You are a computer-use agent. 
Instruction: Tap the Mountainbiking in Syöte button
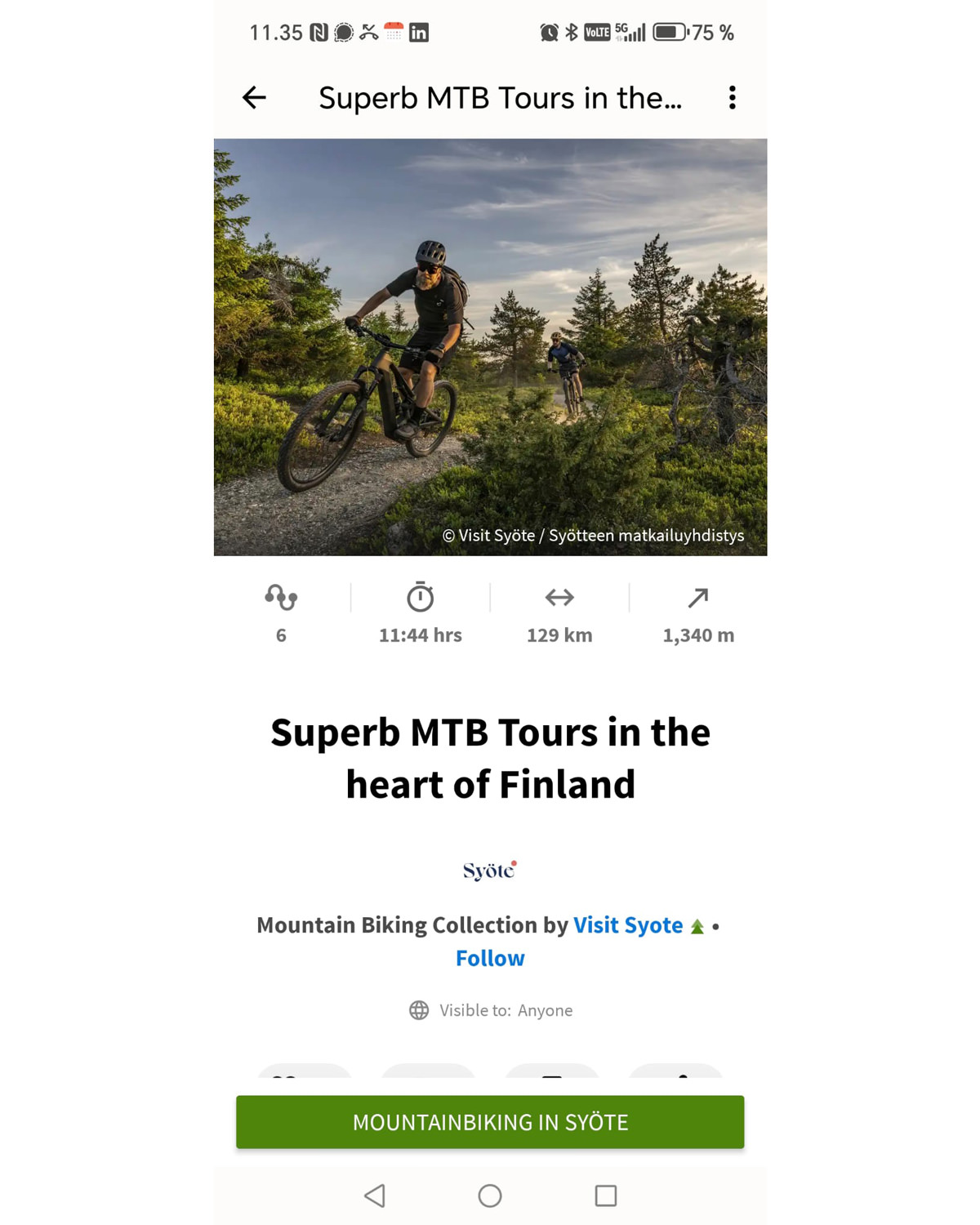490,1122
